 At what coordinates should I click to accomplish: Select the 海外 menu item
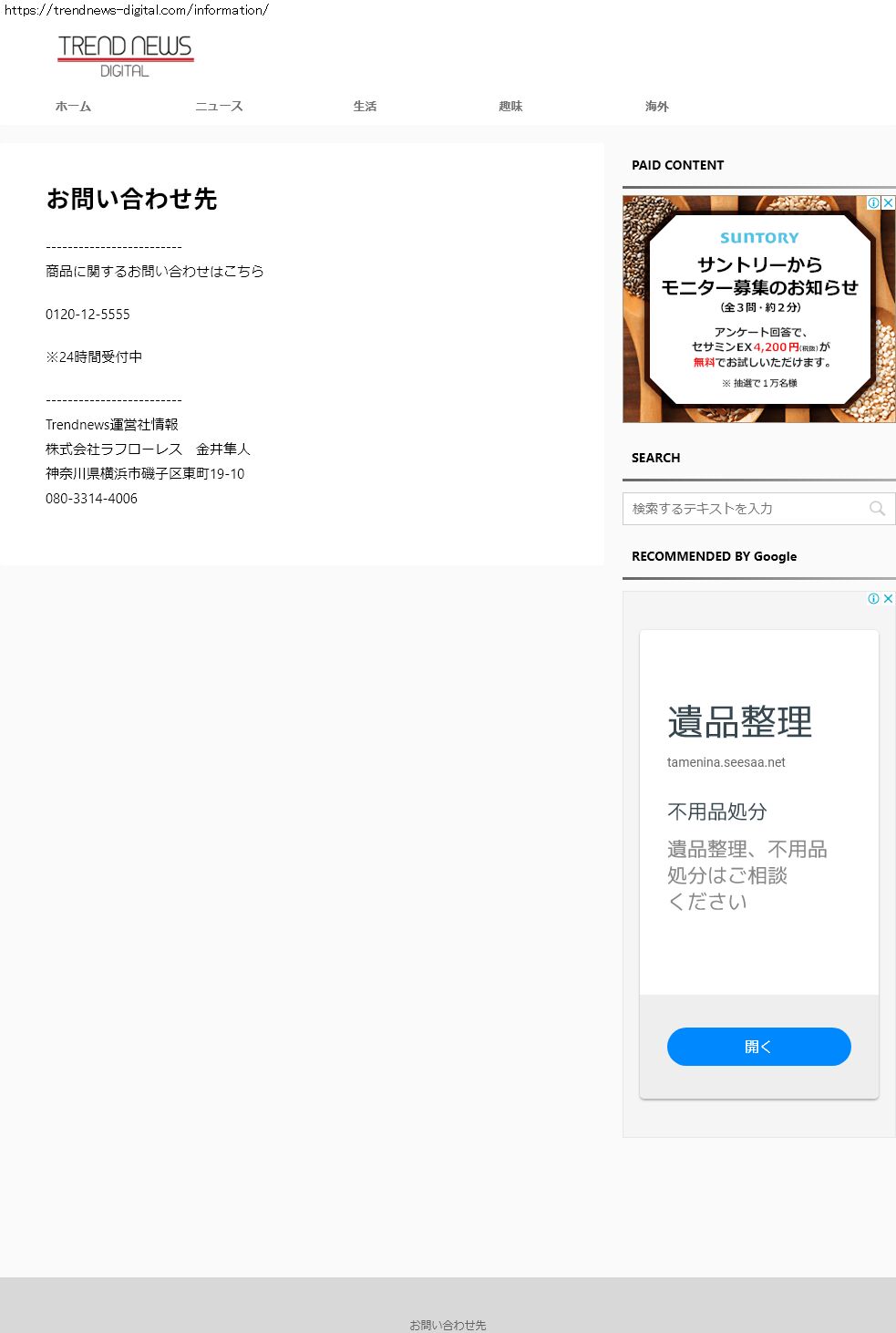point(656,107)
